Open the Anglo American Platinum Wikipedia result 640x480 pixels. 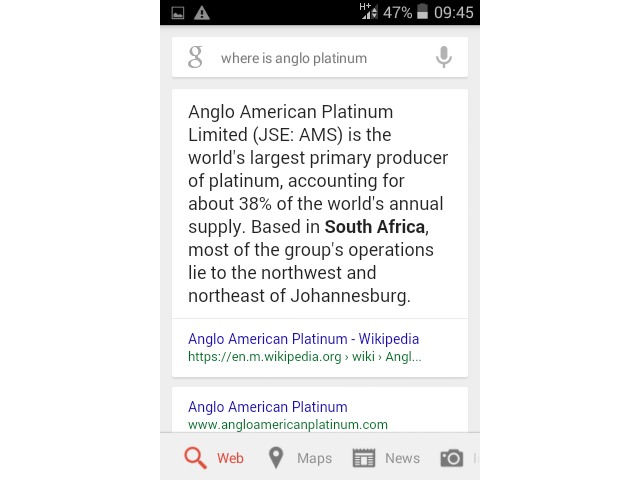(x=303, y=339)
